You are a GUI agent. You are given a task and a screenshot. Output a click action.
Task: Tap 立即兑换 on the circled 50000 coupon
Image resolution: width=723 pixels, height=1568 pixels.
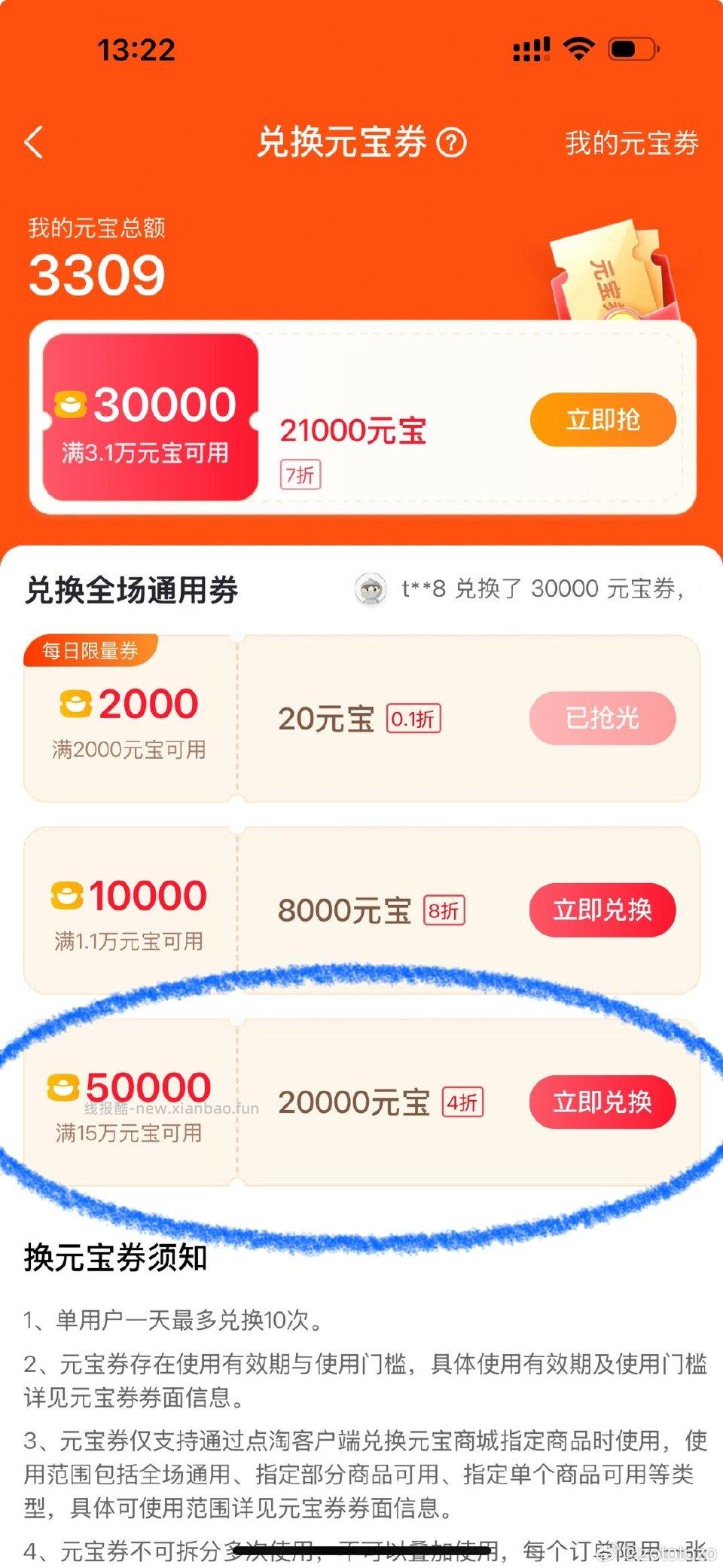click(x=602, y=1102)
